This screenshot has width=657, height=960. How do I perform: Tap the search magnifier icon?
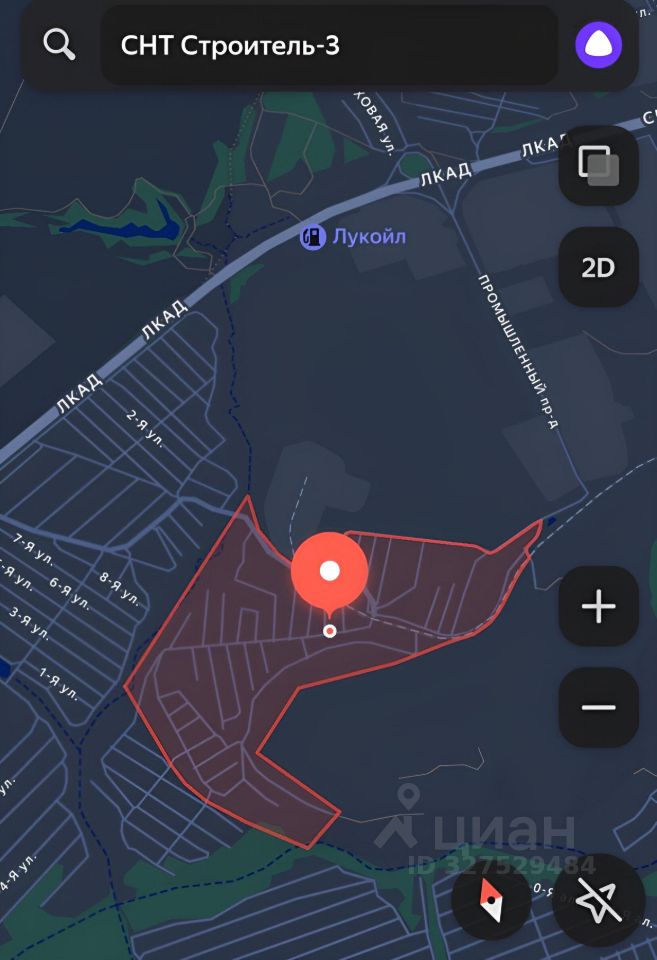(59, 45)
